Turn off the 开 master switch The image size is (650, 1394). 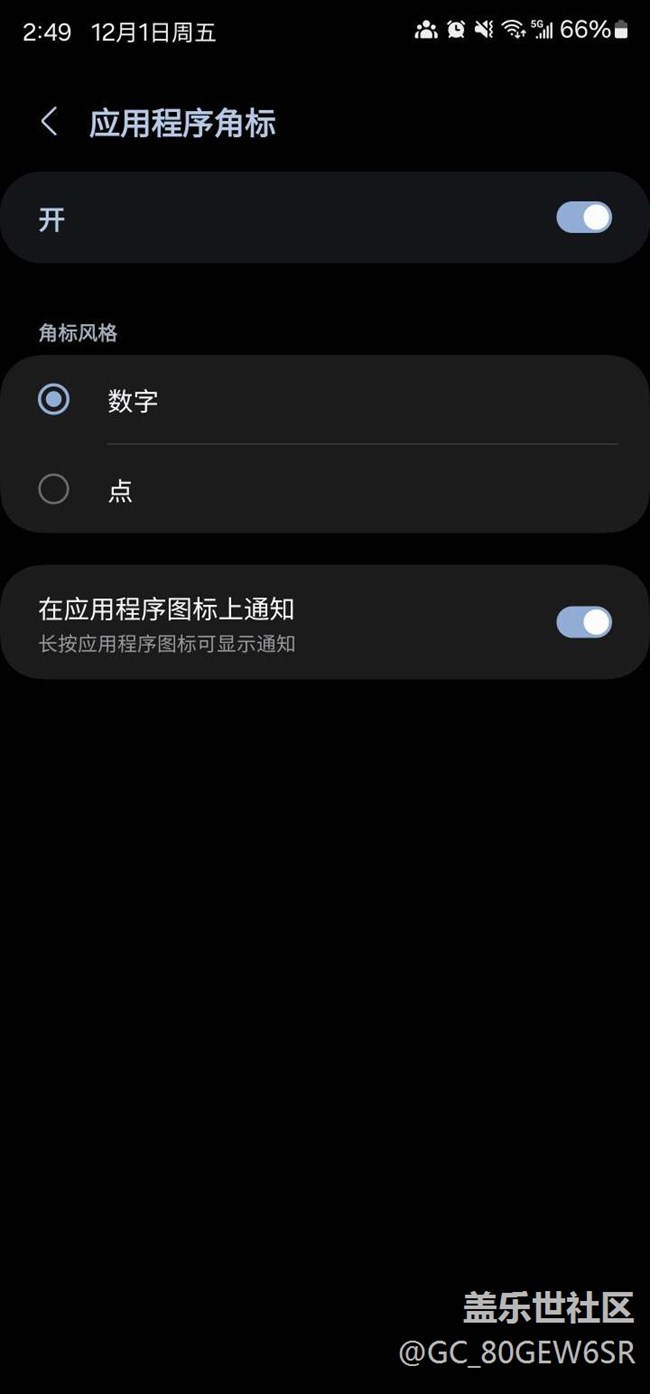tap(584, 217)
